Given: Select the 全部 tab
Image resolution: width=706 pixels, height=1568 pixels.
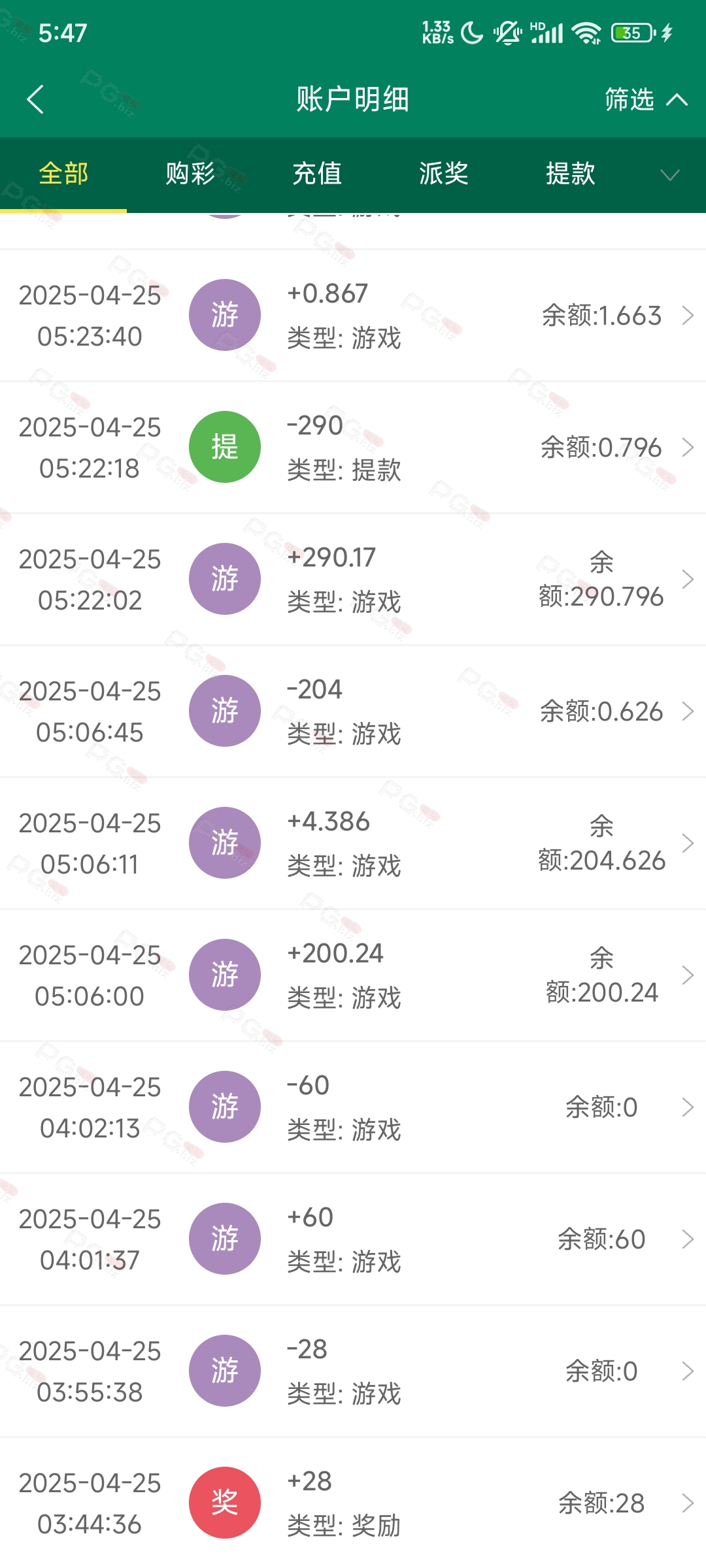Looking at the screenshot, I should 63,174.
